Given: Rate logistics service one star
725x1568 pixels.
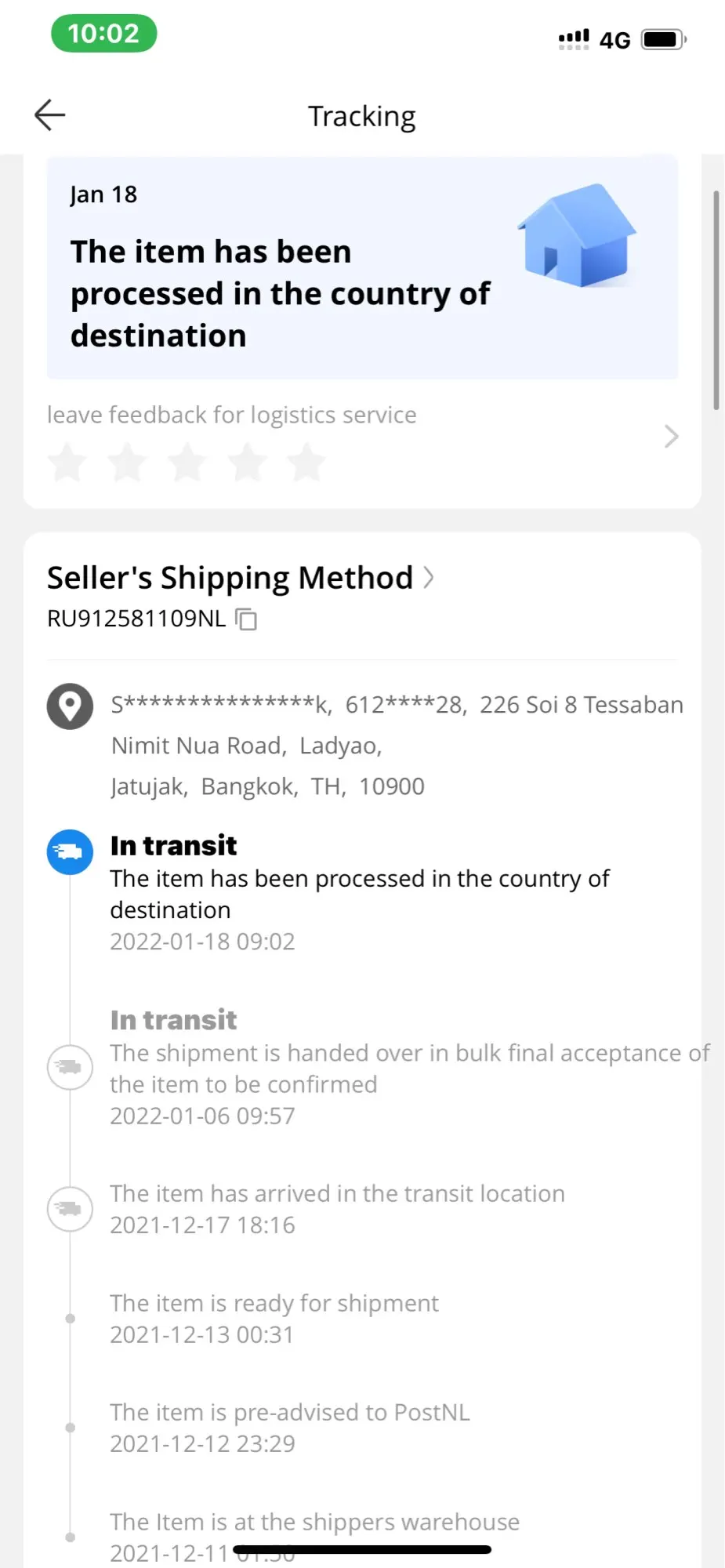Looking at the screenshot, I should click(67, 462).
